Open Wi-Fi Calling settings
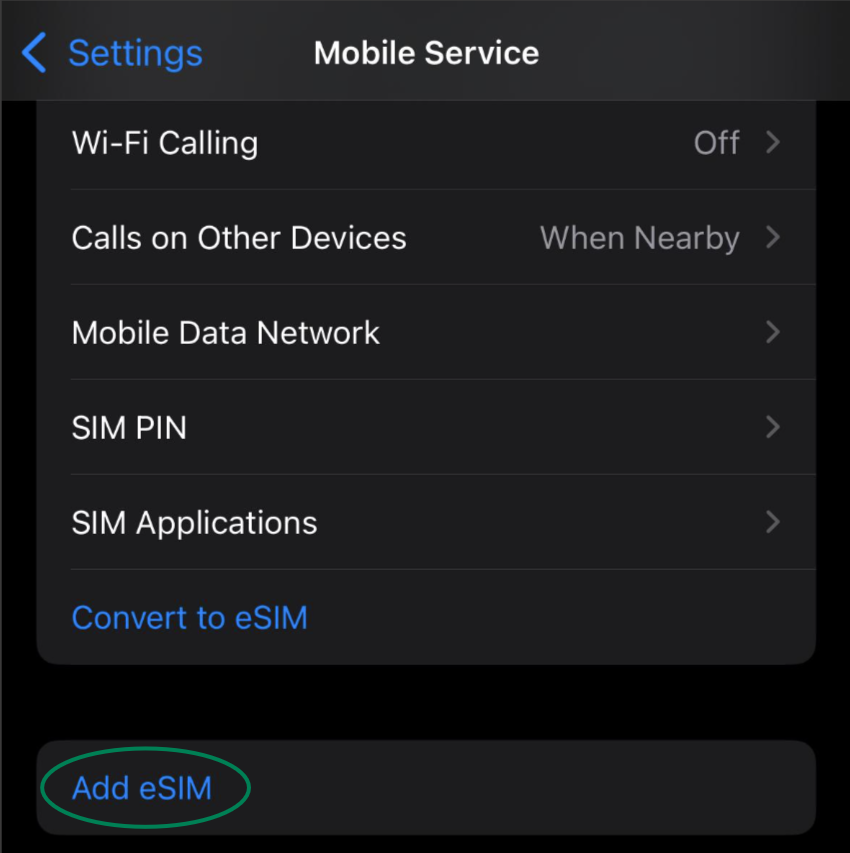Image resolution: width=850 pixels, height=853 pixels. tap(425, 143)
